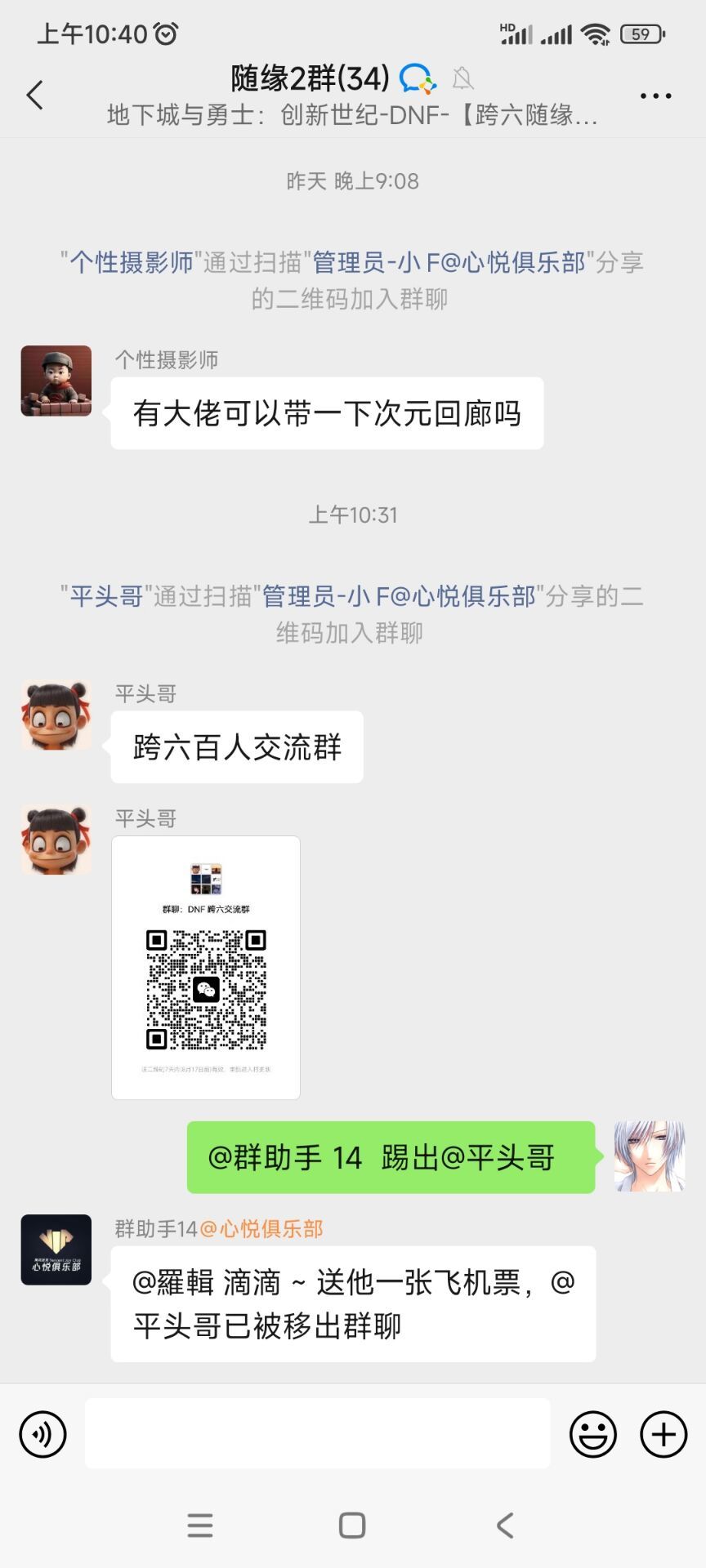
Task: Focus the message text field
Action: tap(318, 1434)
